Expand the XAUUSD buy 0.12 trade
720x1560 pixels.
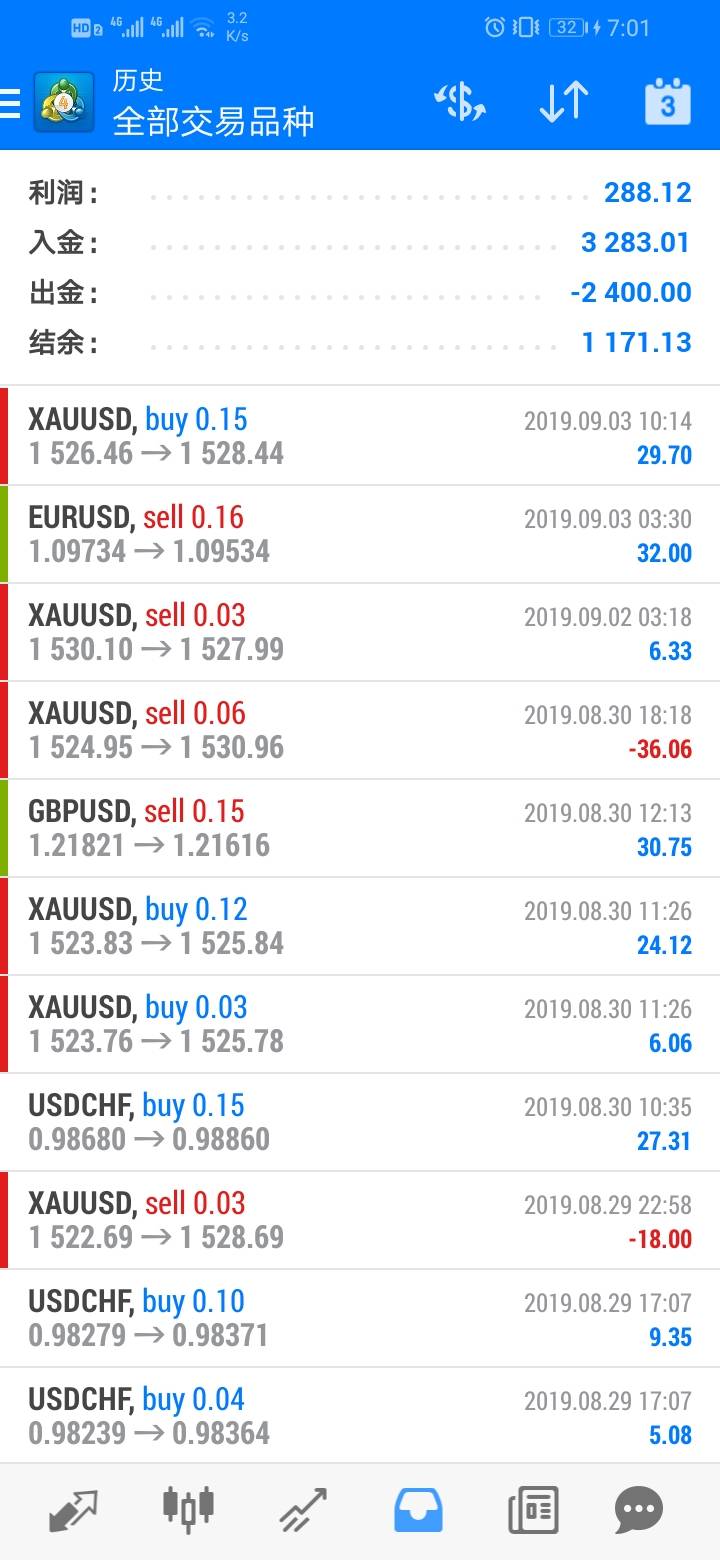[360, 927]
